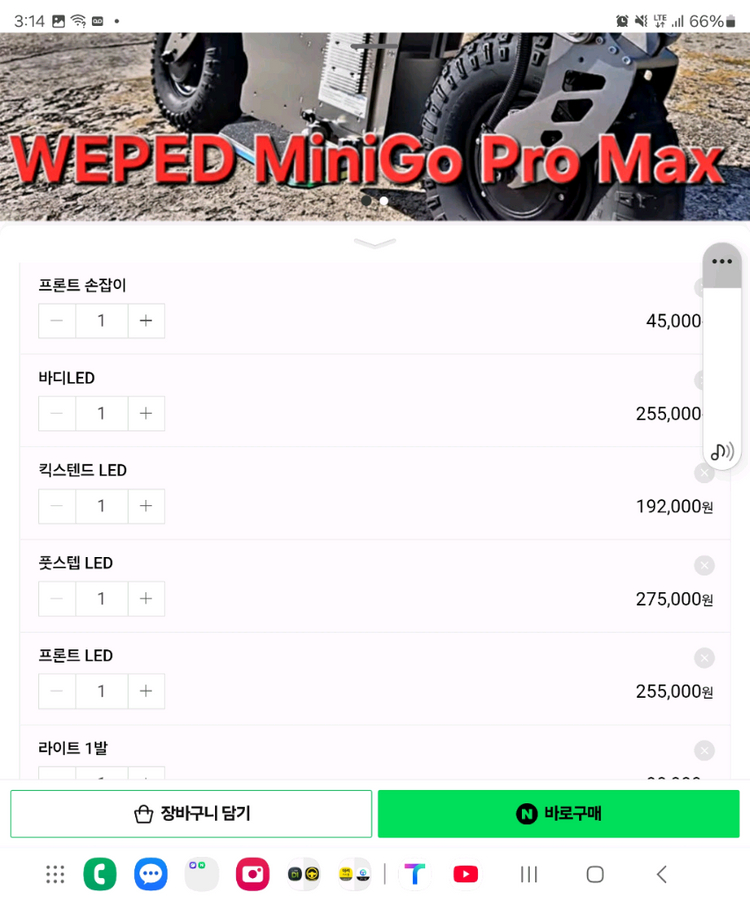The width and height of the screenshot is (750, 900).
Task: Collapse the option sheet with the chevron
Action: coord(375,242)
